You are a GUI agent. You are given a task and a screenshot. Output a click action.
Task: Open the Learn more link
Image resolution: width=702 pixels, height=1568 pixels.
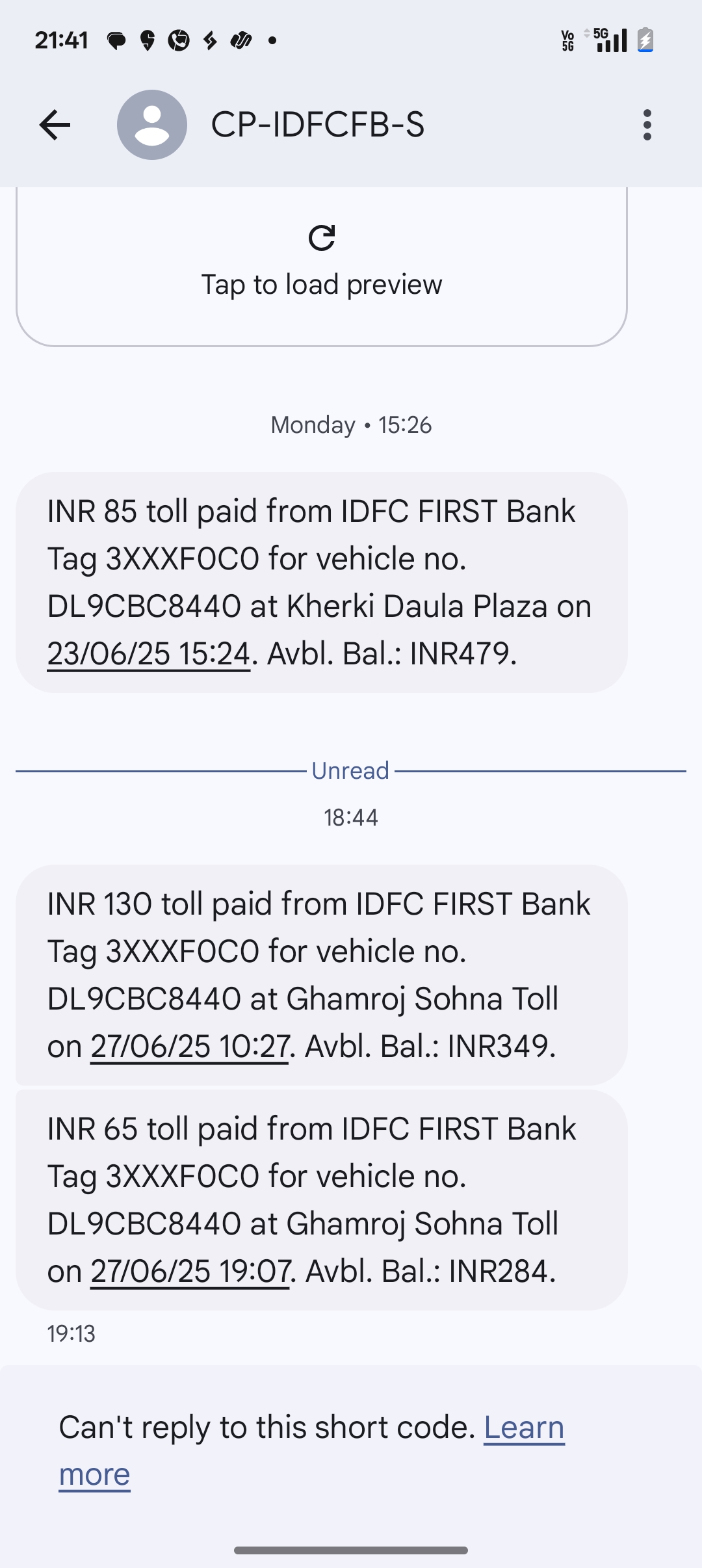point(312,1450)
